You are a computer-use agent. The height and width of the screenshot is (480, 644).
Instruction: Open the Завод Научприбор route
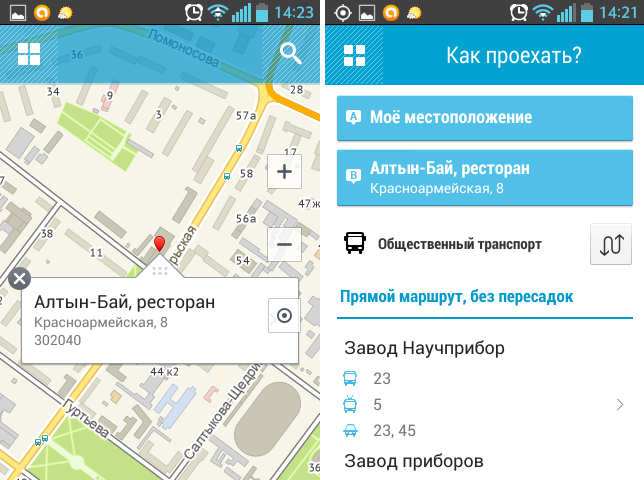point(485,390)
